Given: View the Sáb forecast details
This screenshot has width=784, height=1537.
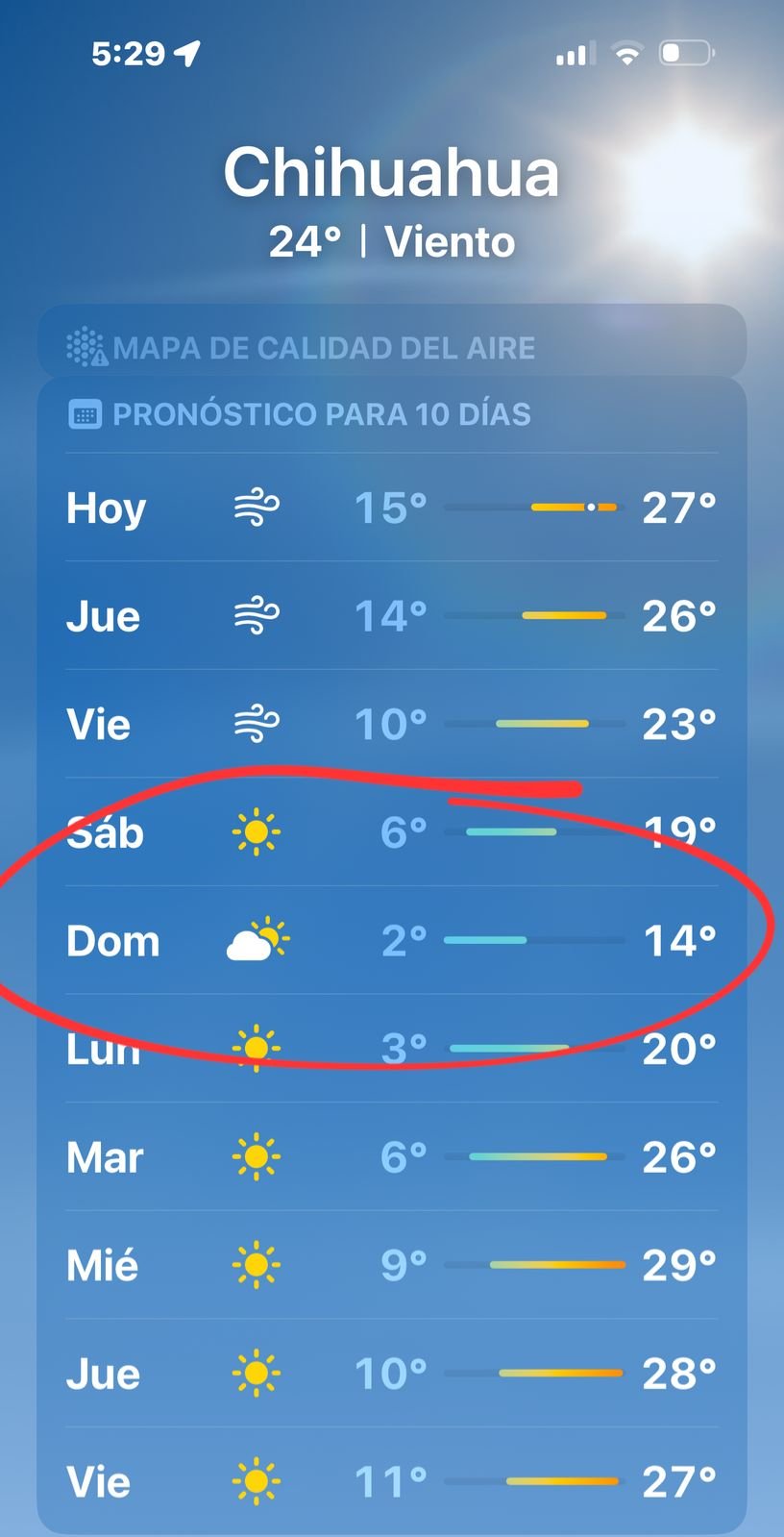Looking at the screenshot, I should 392,832.
